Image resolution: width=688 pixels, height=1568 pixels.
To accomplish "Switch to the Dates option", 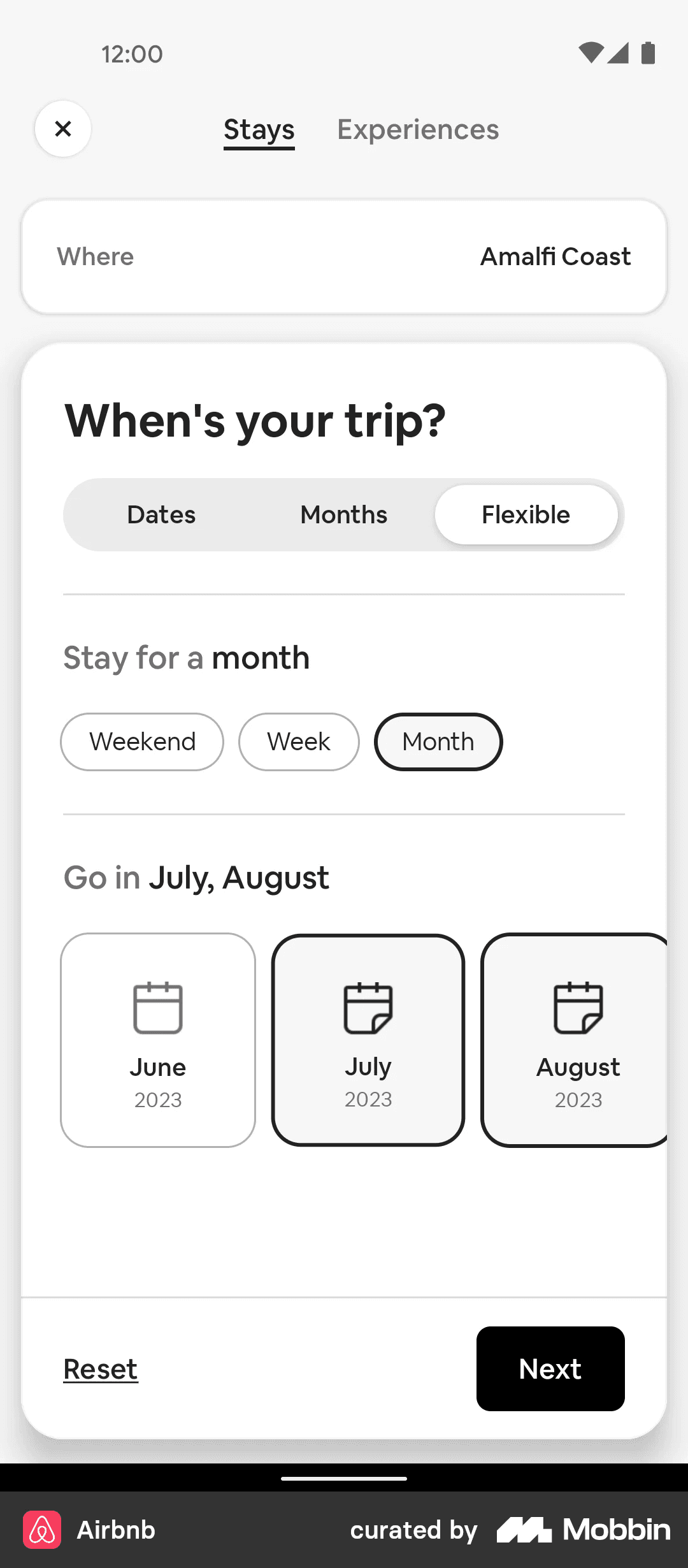I will tap(161, 514).
